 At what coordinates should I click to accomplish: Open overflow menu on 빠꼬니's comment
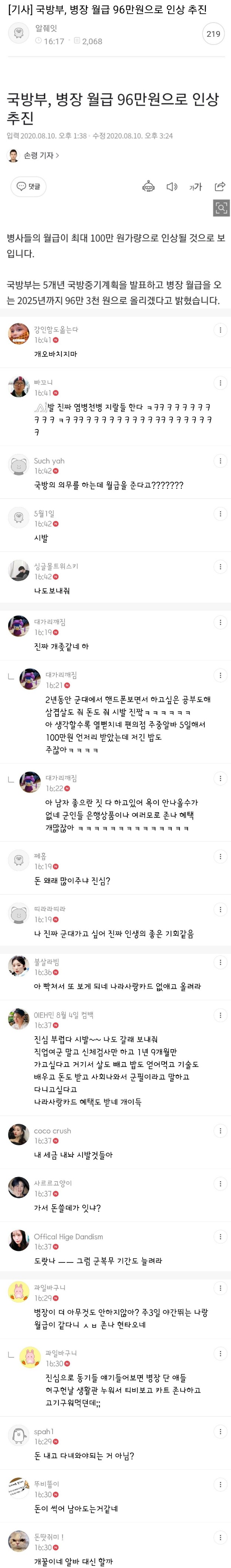coord(220,383)
